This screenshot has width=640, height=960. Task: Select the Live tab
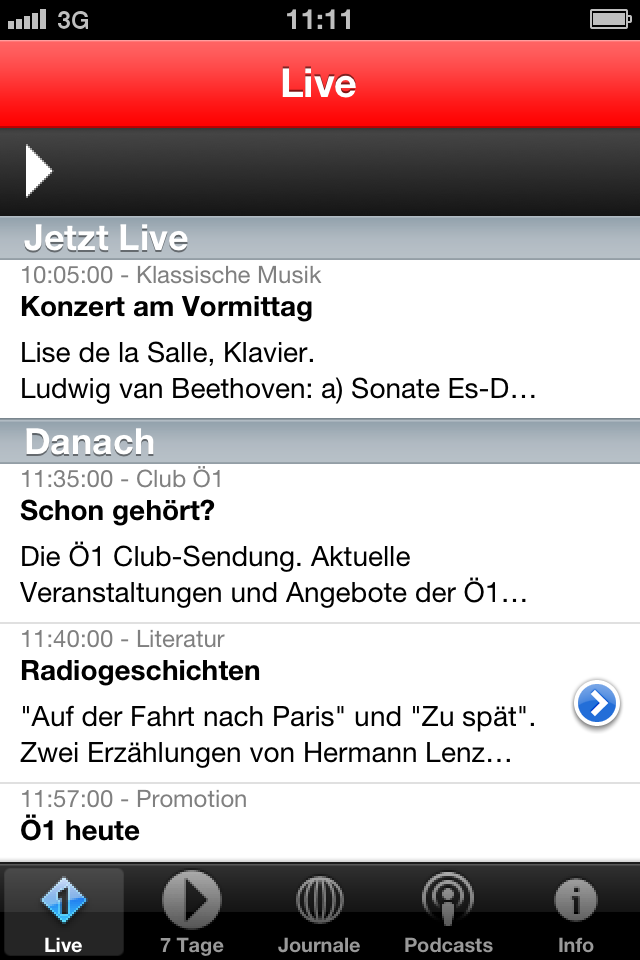(64, 912)
